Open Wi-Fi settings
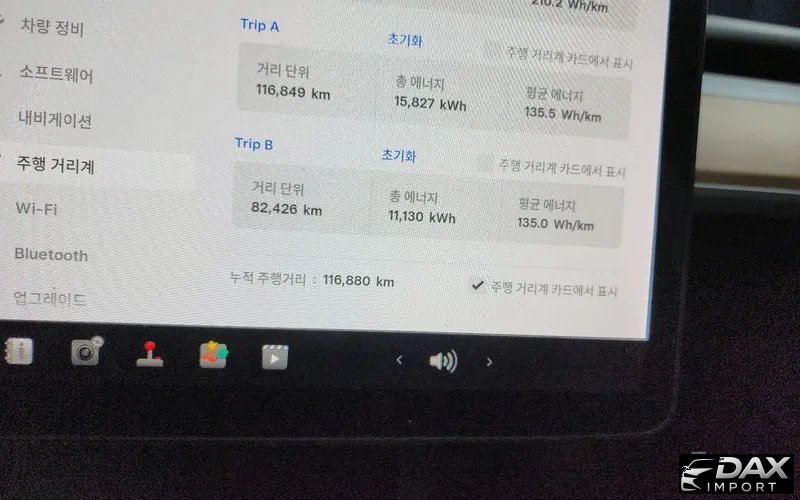The width and height of the screenshot is (800, 500). (x=36, y=209)
